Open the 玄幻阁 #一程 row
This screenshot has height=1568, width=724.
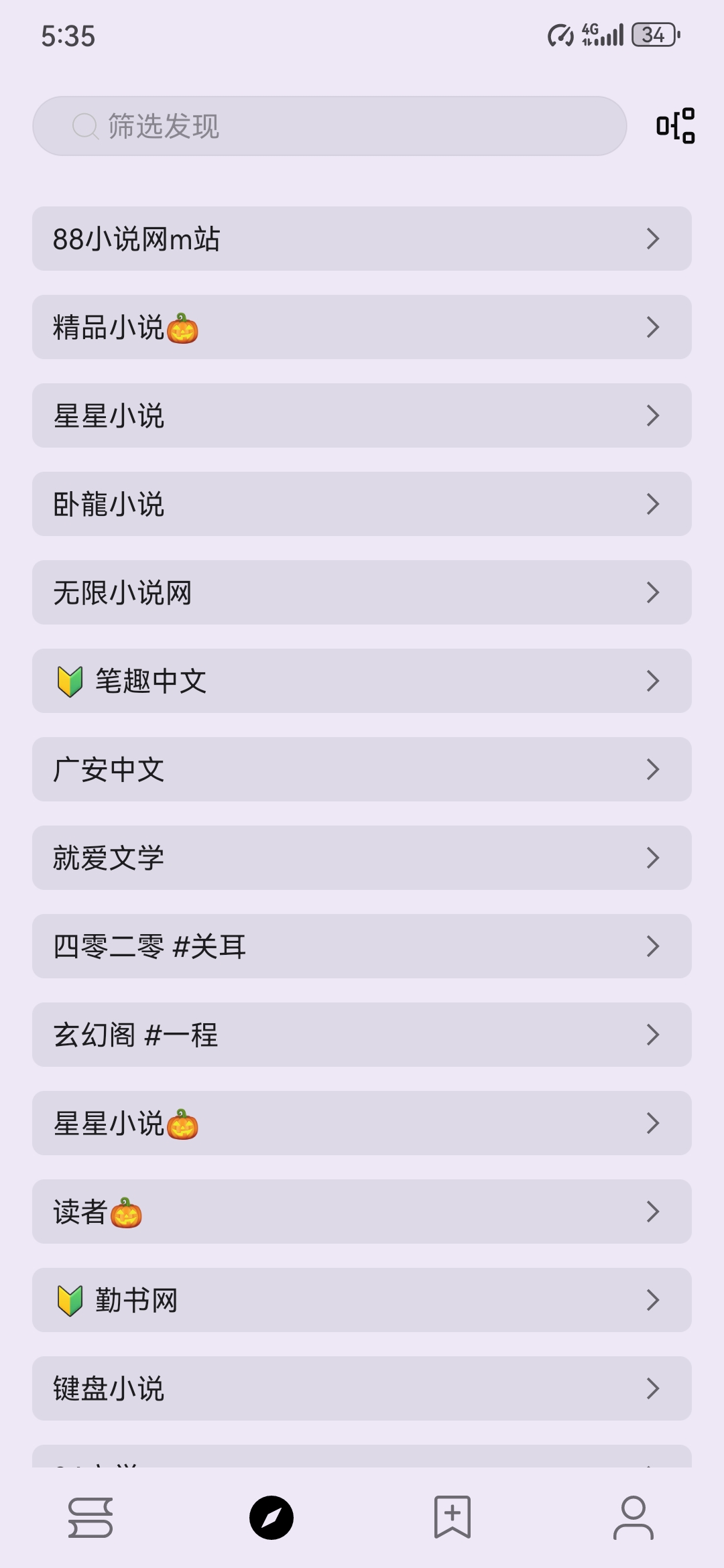pos(362,1035)
